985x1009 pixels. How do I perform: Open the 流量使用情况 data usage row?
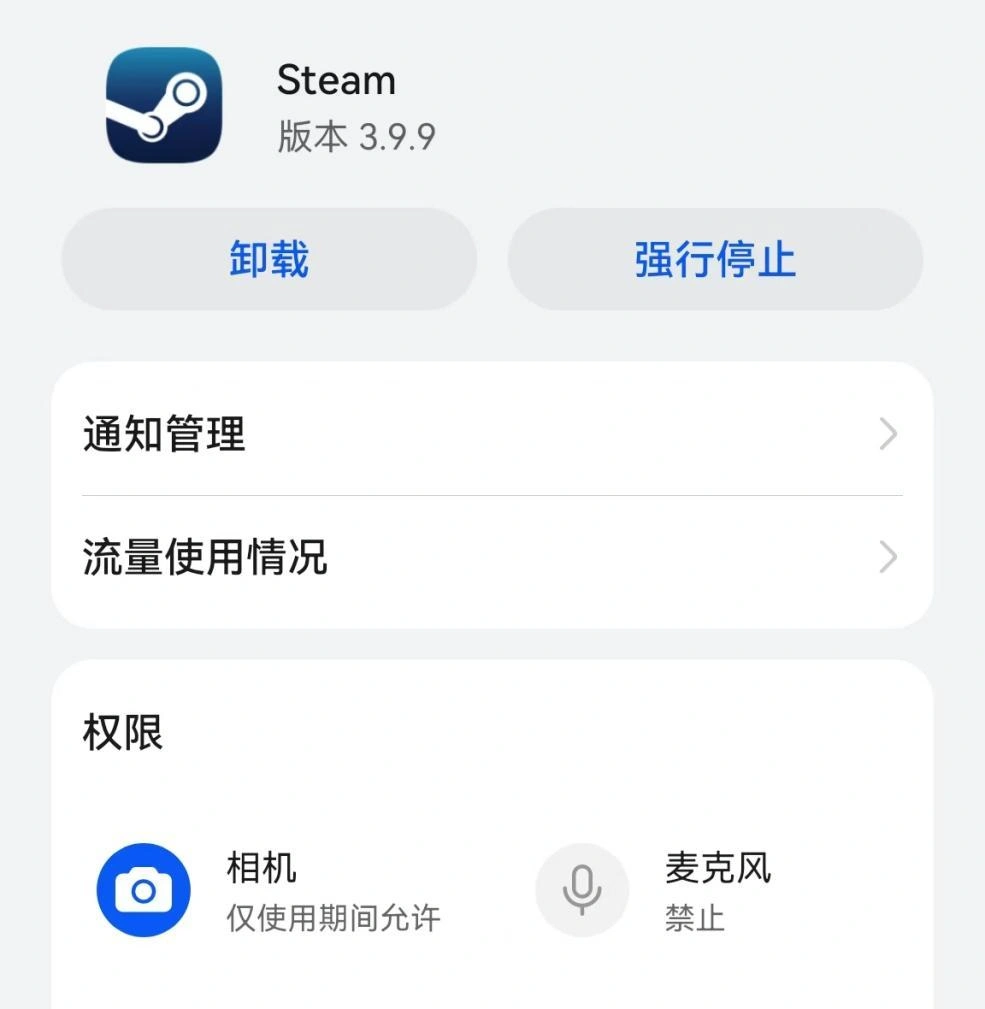400,558
